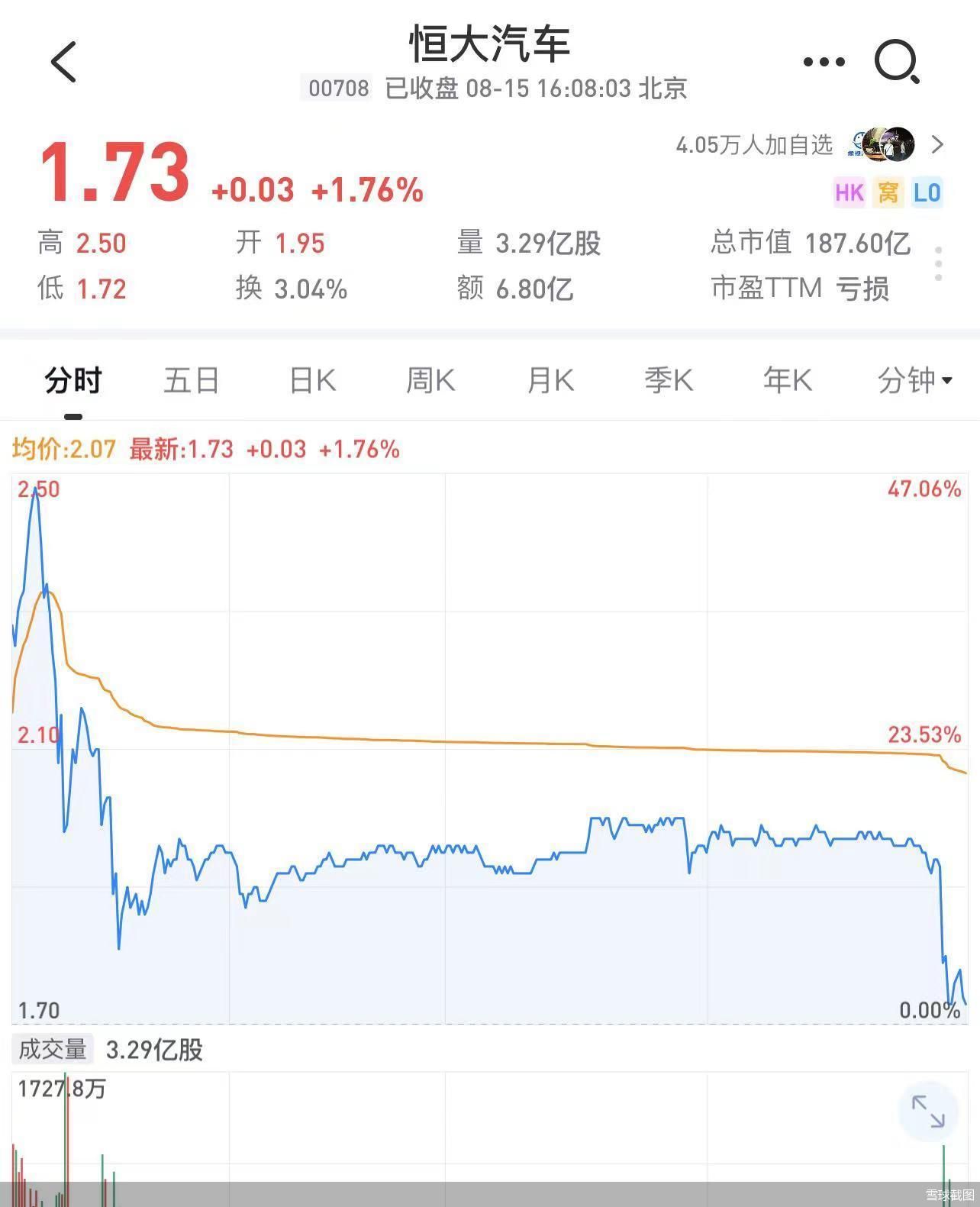980x1207 pixels.
Task: Tap the orange 窝 badge
Action: (888, 192)
